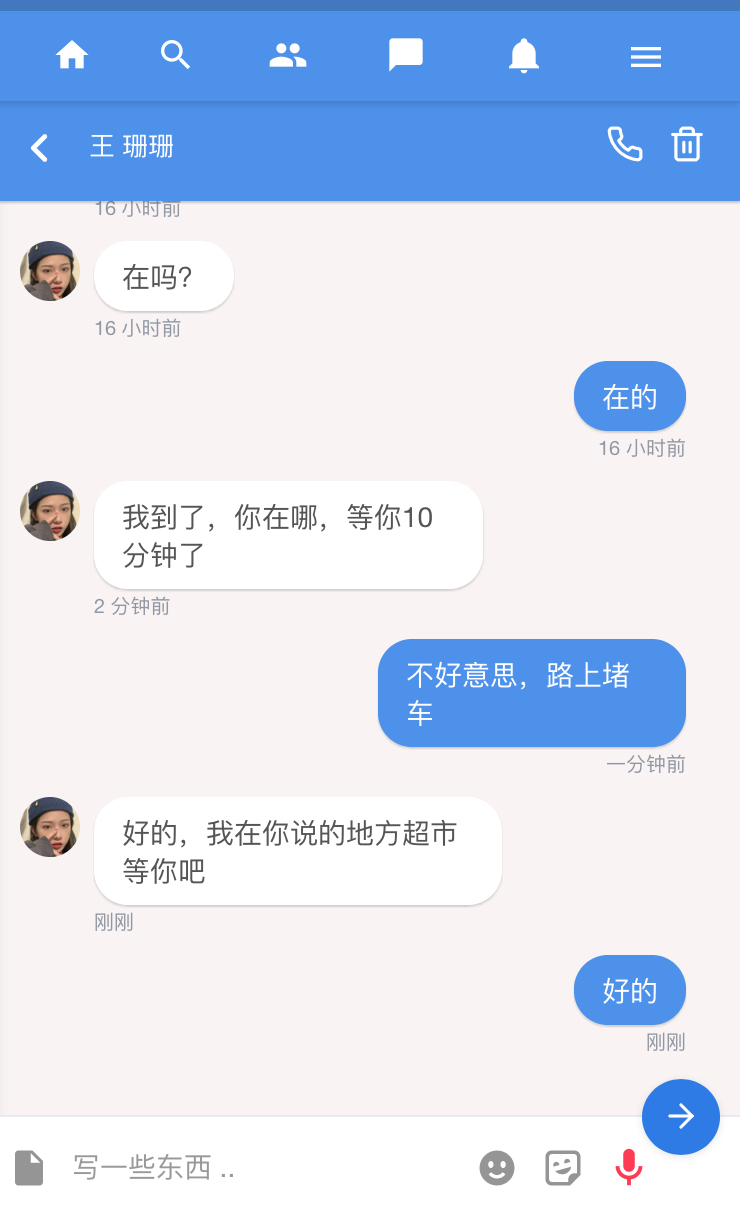
Task: Delete conversation using the trash icon
Action: coord(687,146)
